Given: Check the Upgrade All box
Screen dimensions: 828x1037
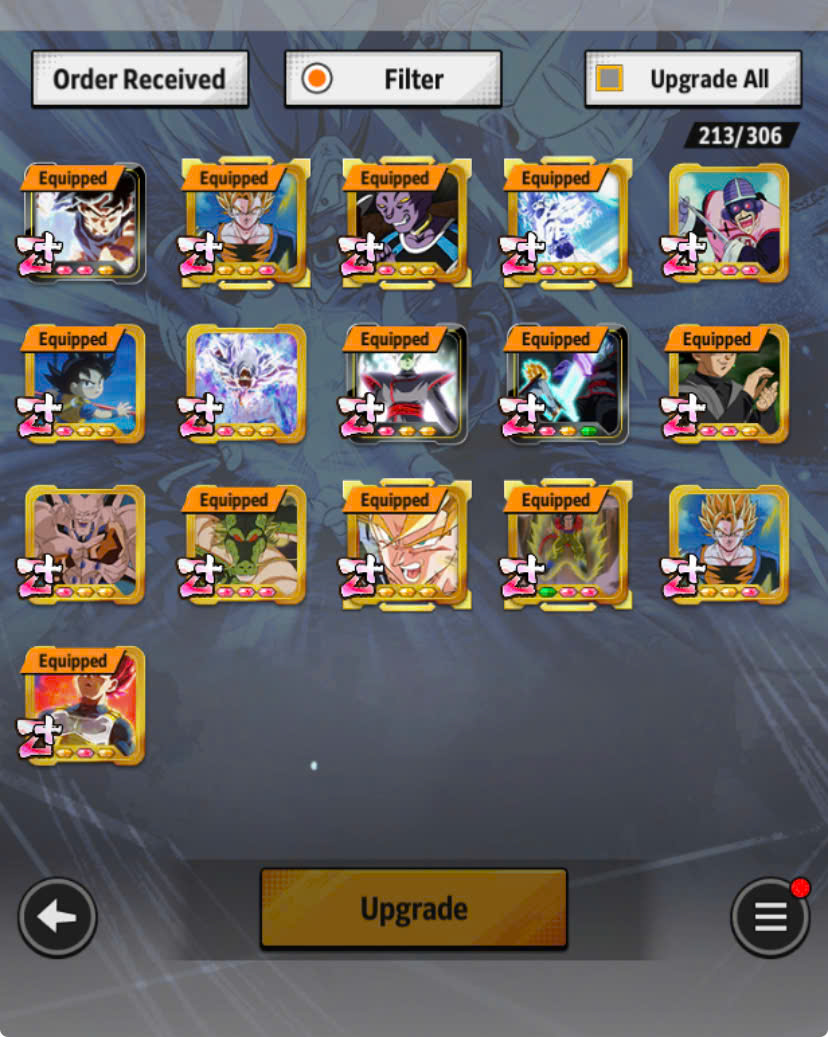Looking at the screenshot, I should click(609, 79).
